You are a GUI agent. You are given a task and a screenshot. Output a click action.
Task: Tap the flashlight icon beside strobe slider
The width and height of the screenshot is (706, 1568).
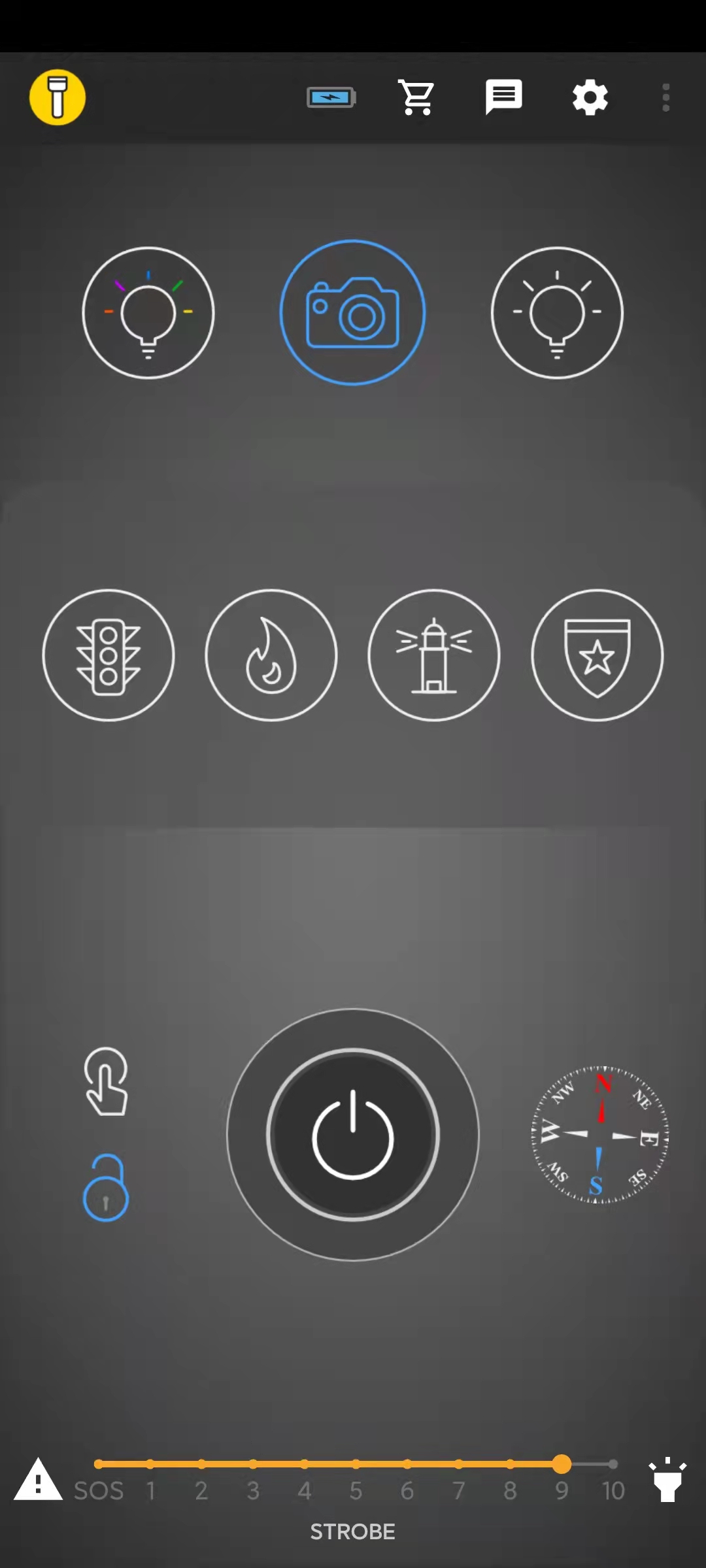[x=667, y=1480]
